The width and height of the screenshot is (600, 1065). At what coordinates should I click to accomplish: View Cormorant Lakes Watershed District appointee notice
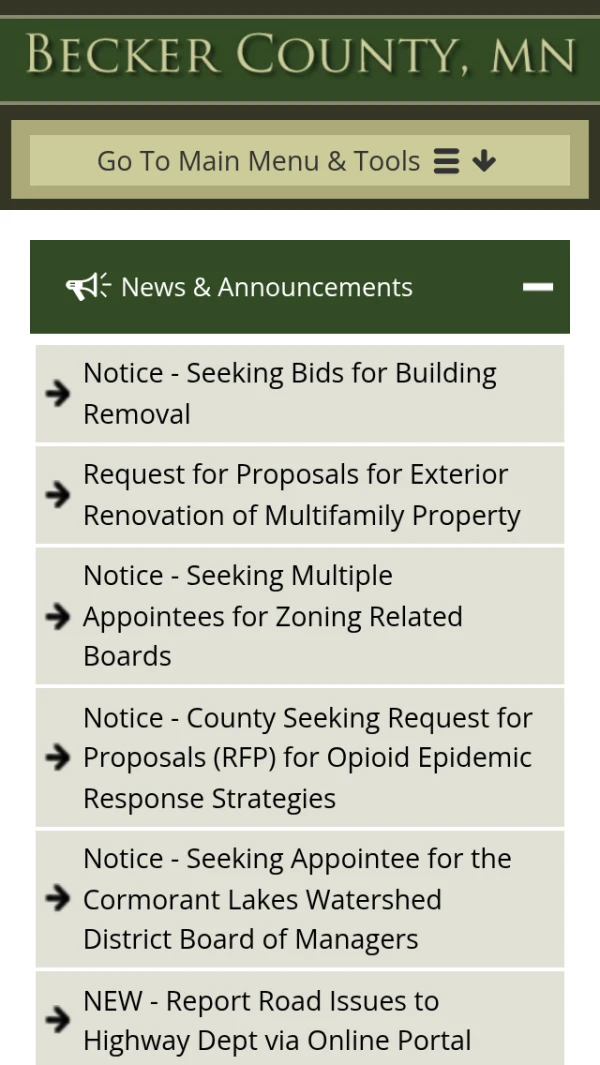(x=297, y=899)
